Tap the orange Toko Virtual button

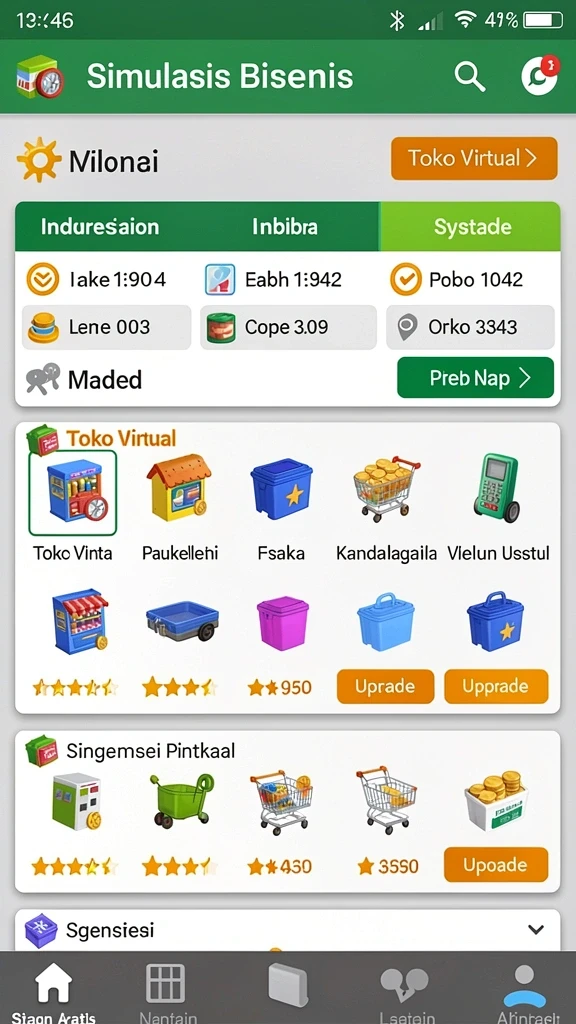(474, 158)
